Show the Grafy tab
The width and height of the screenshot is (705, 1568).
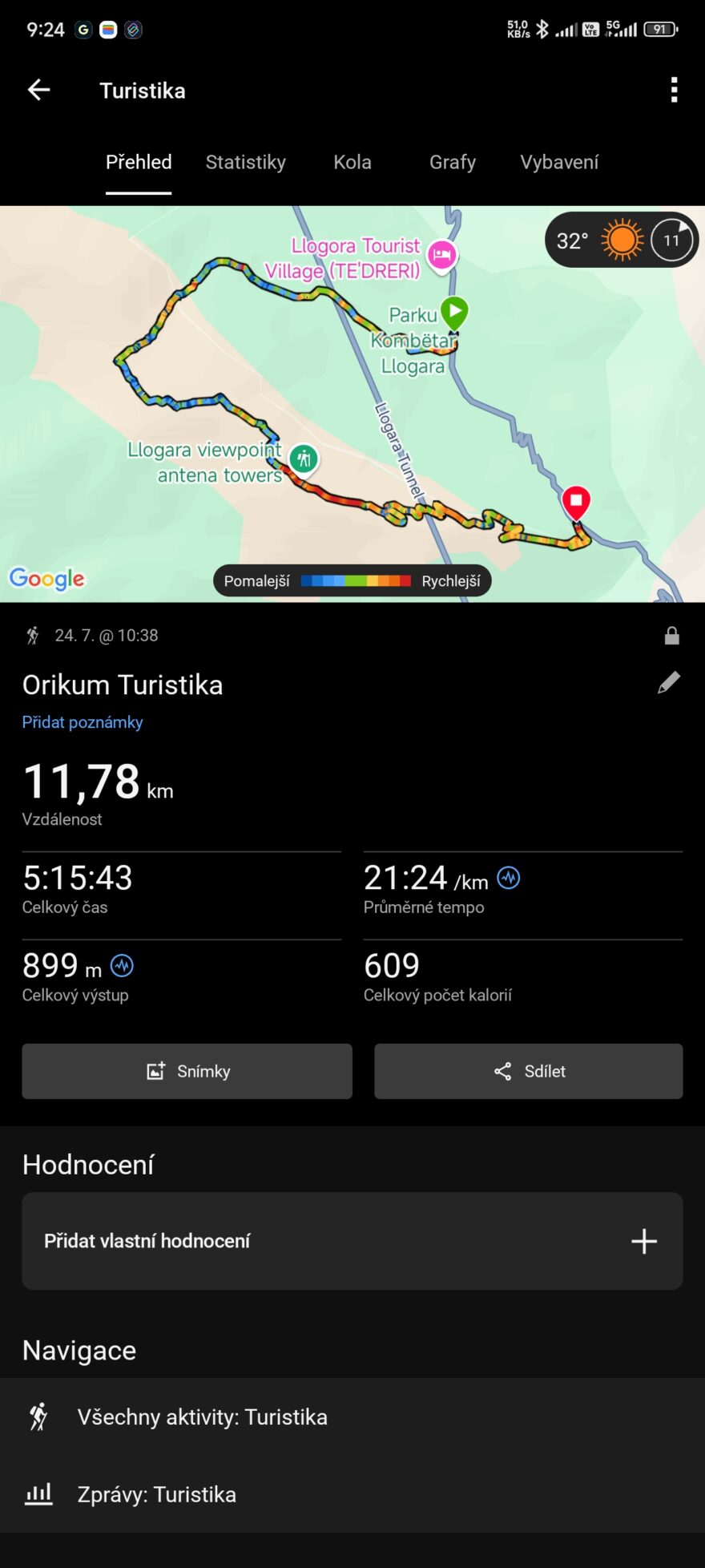pos(453,162)
